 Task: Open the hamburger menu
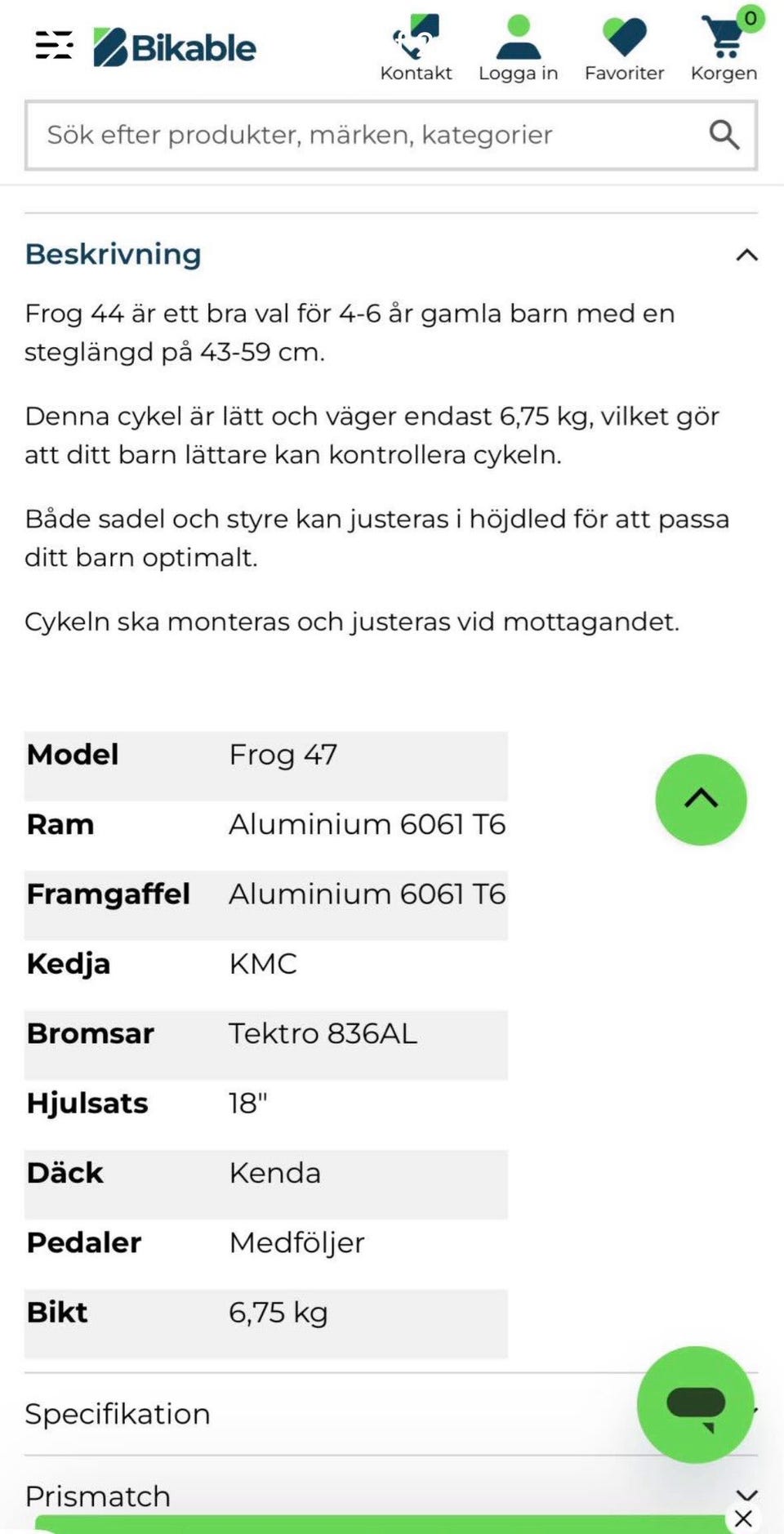55,46
